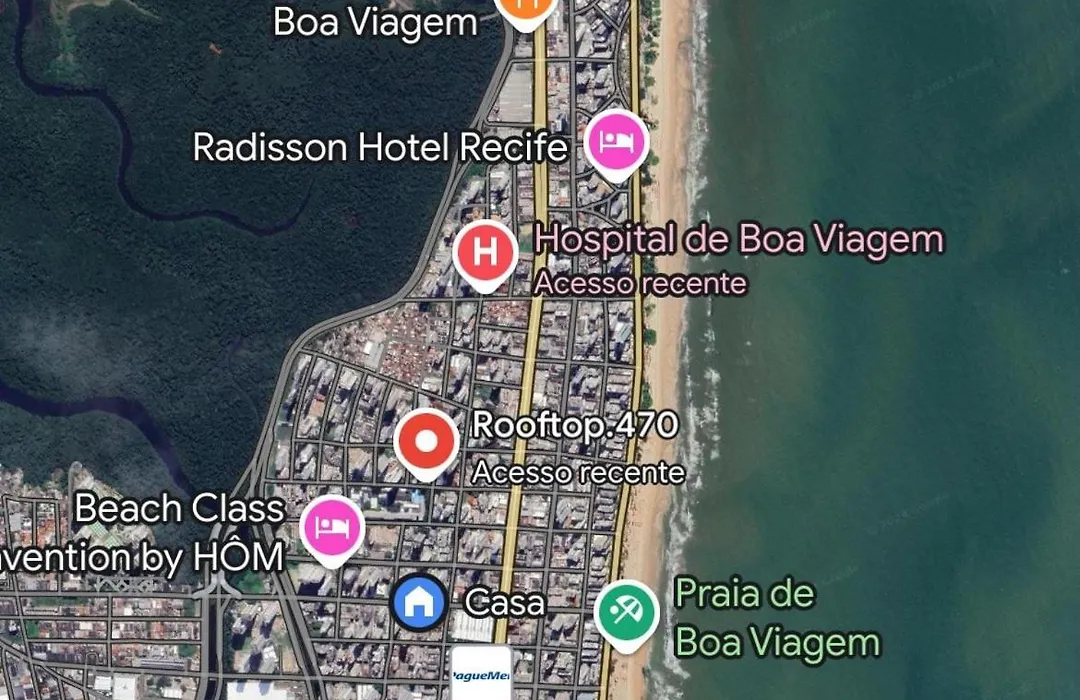1080x700 pixels.
Task: Tap the red Rooftop.470 location pin
Action: tap(427, 440)
